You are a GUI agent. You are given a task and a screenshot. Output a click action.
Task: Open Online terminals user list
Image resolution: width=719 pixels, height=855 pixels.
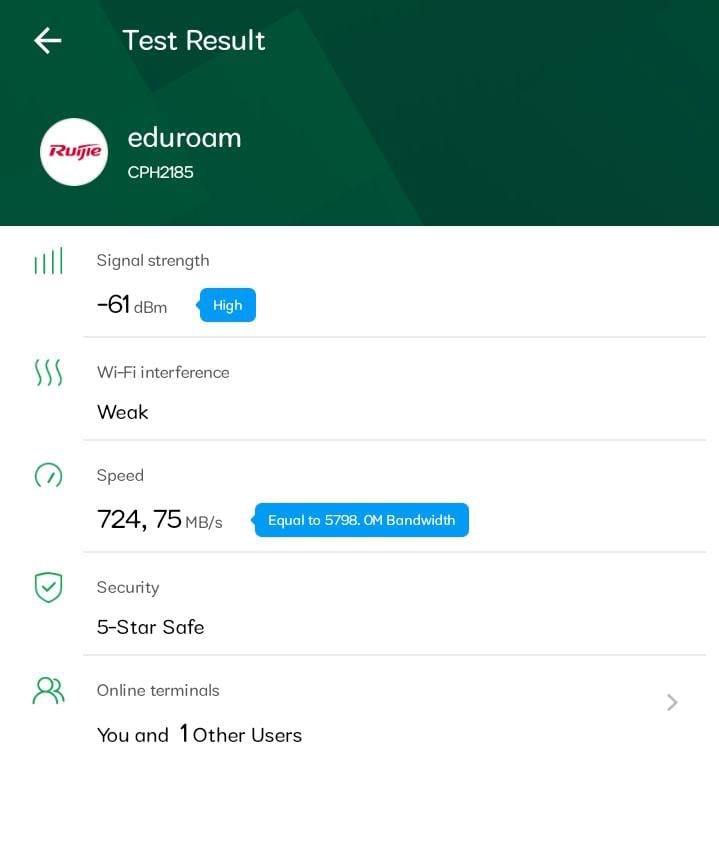click(x=671, y=703)
